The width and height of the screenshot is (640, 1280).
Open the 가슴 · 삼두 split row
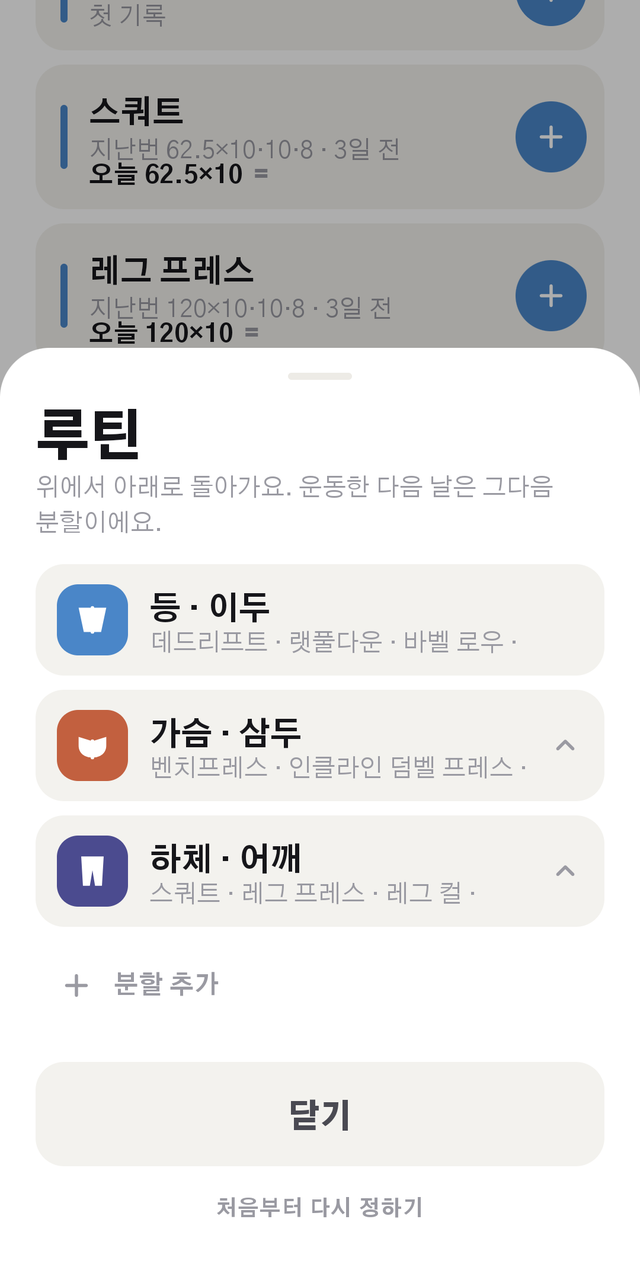pos(290,746)
